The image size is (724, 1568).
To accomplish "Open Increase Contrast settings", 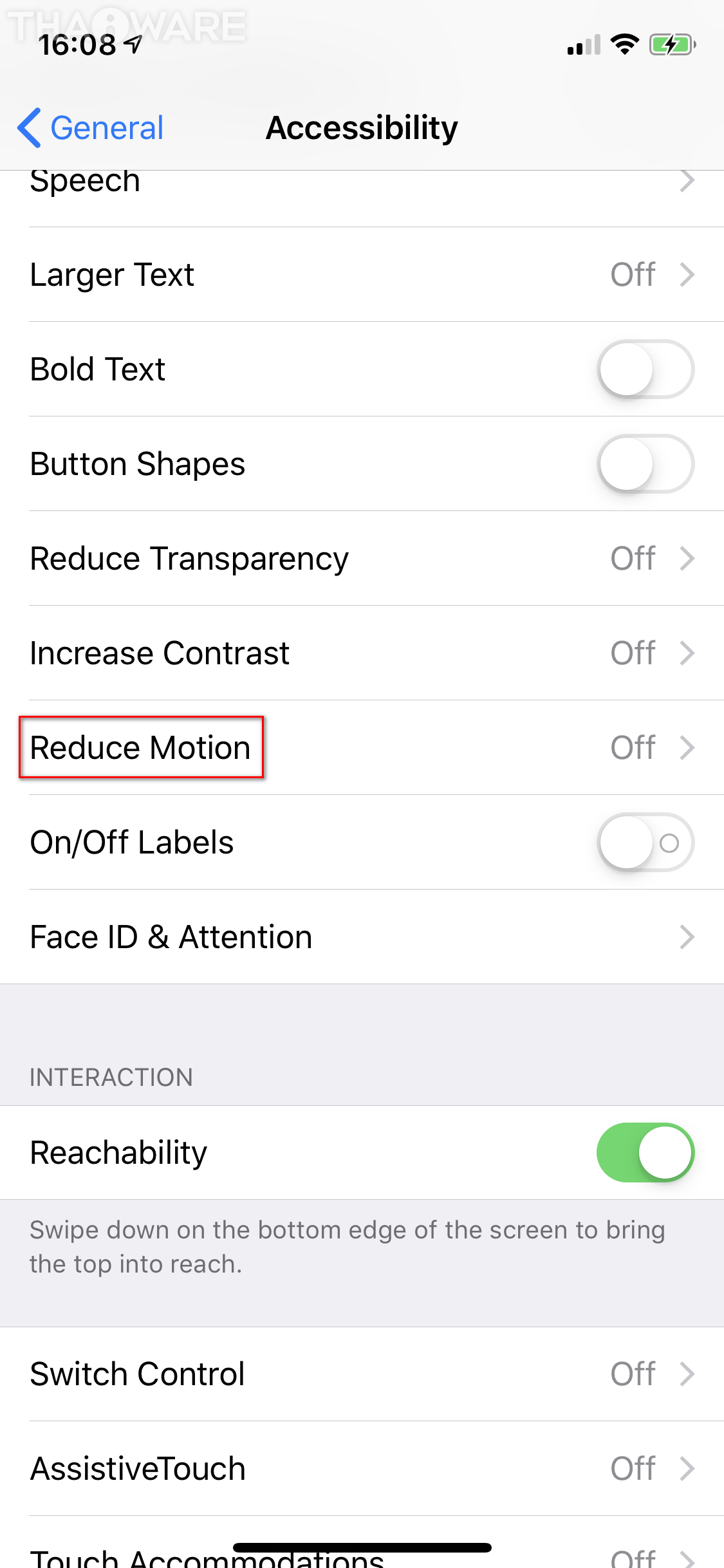I will point(360,653).
